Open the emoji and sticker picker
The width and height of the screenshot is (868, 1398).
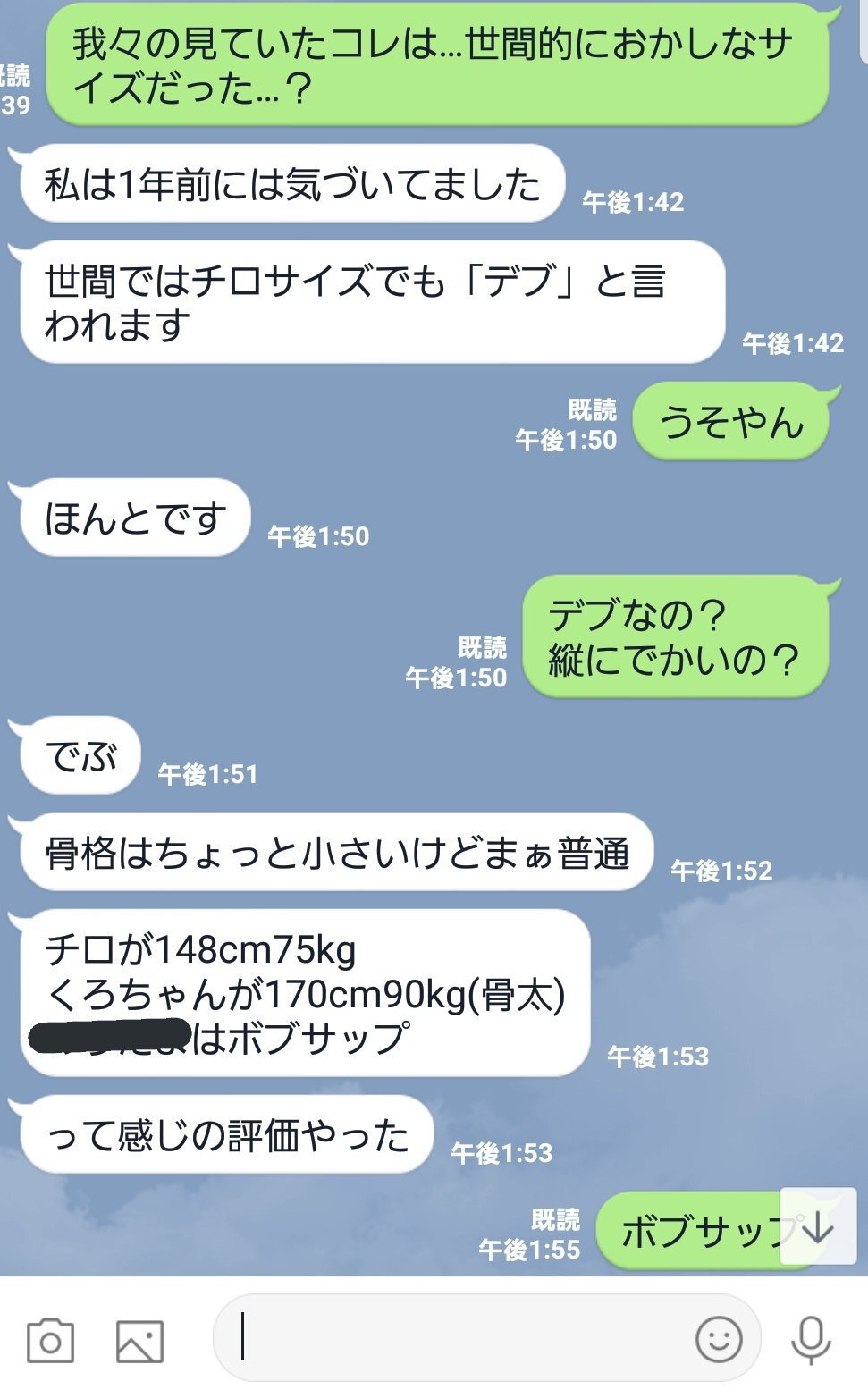[719, 1339]
